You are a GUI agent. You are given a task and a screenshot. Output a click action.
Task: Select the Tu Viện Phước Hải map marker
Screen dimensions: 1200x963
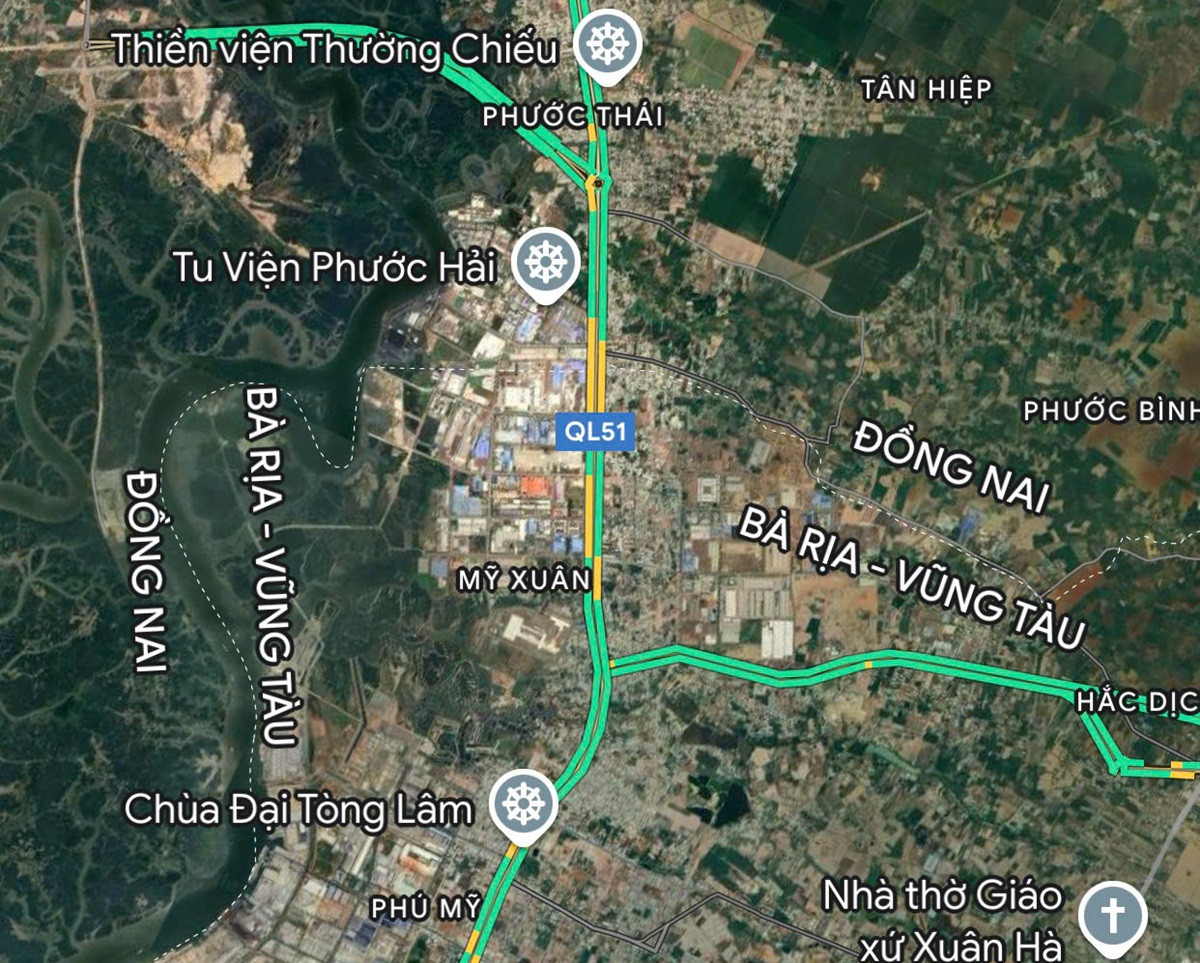point(545,264)
